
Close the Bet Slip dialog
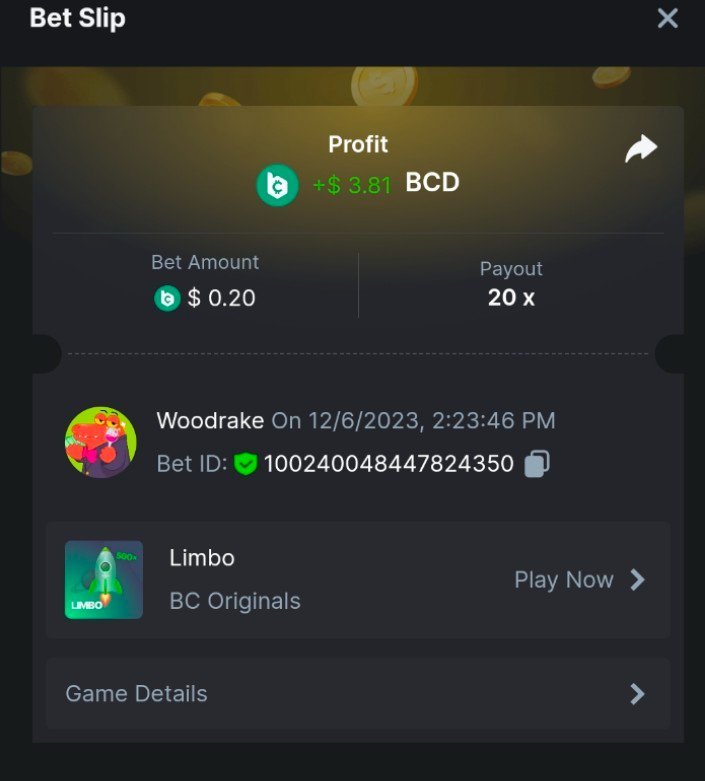[667, 18]
